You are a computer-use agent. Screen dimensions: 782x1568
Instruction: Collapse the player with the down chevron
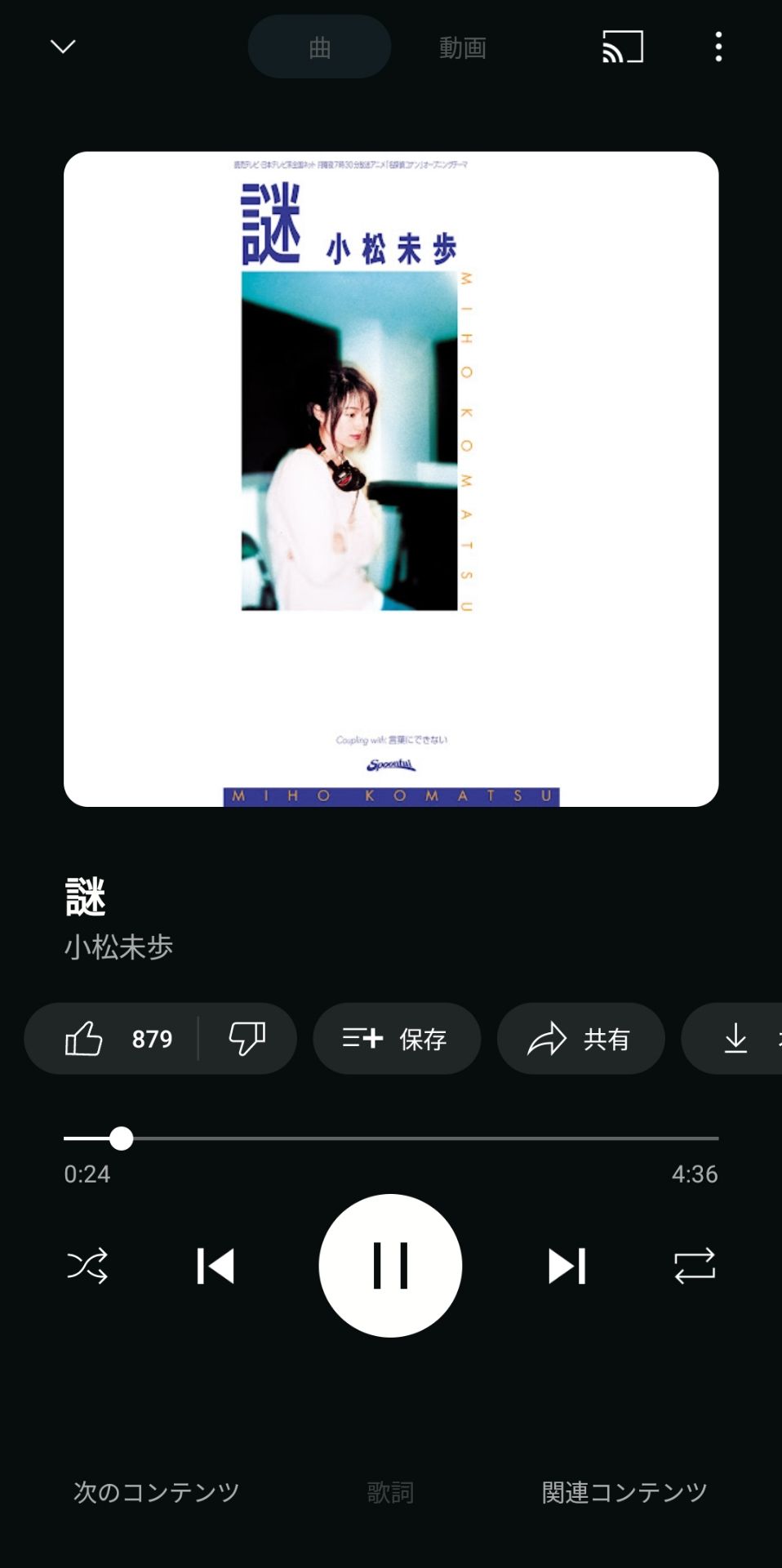[x=62, y=47]
